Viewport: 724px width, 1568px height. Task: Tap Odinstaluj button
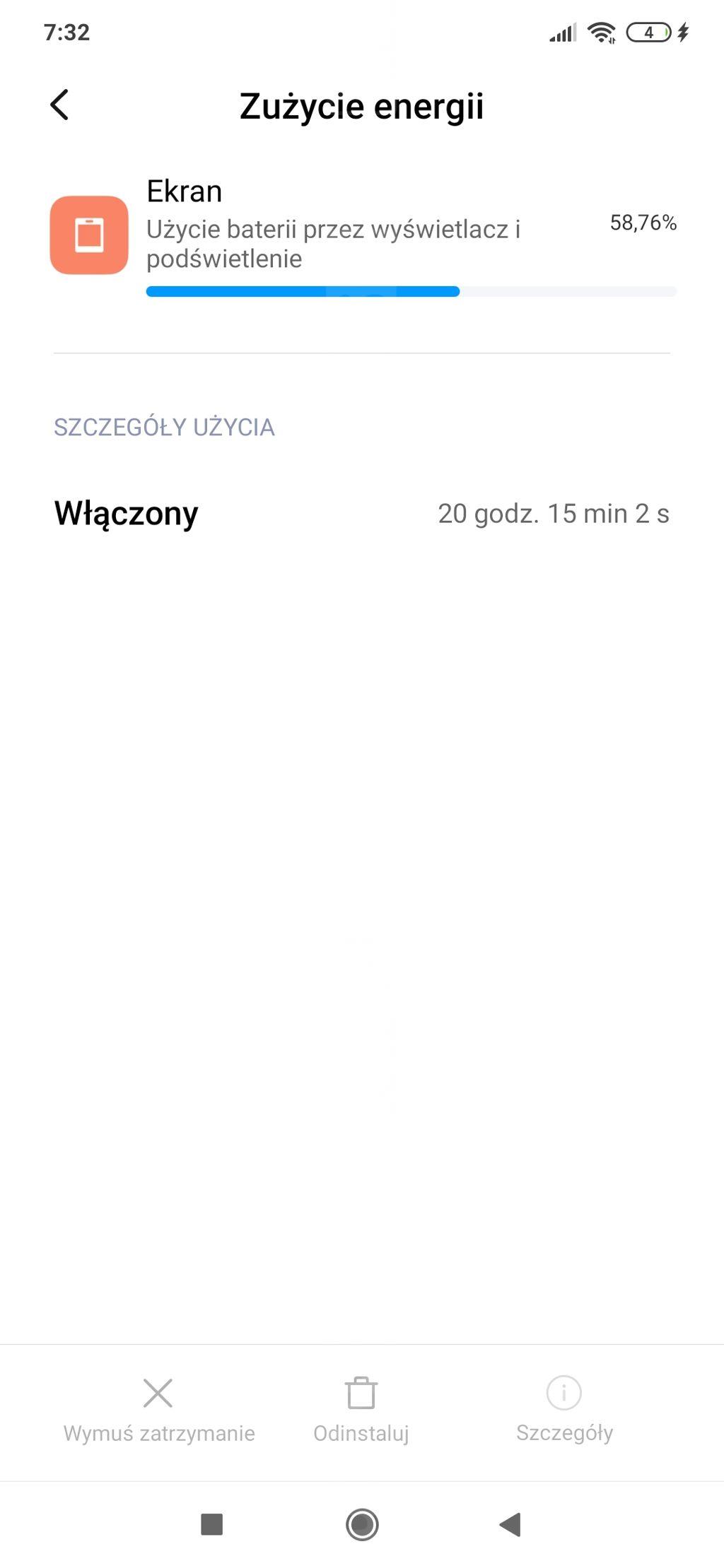[361, 1410]
